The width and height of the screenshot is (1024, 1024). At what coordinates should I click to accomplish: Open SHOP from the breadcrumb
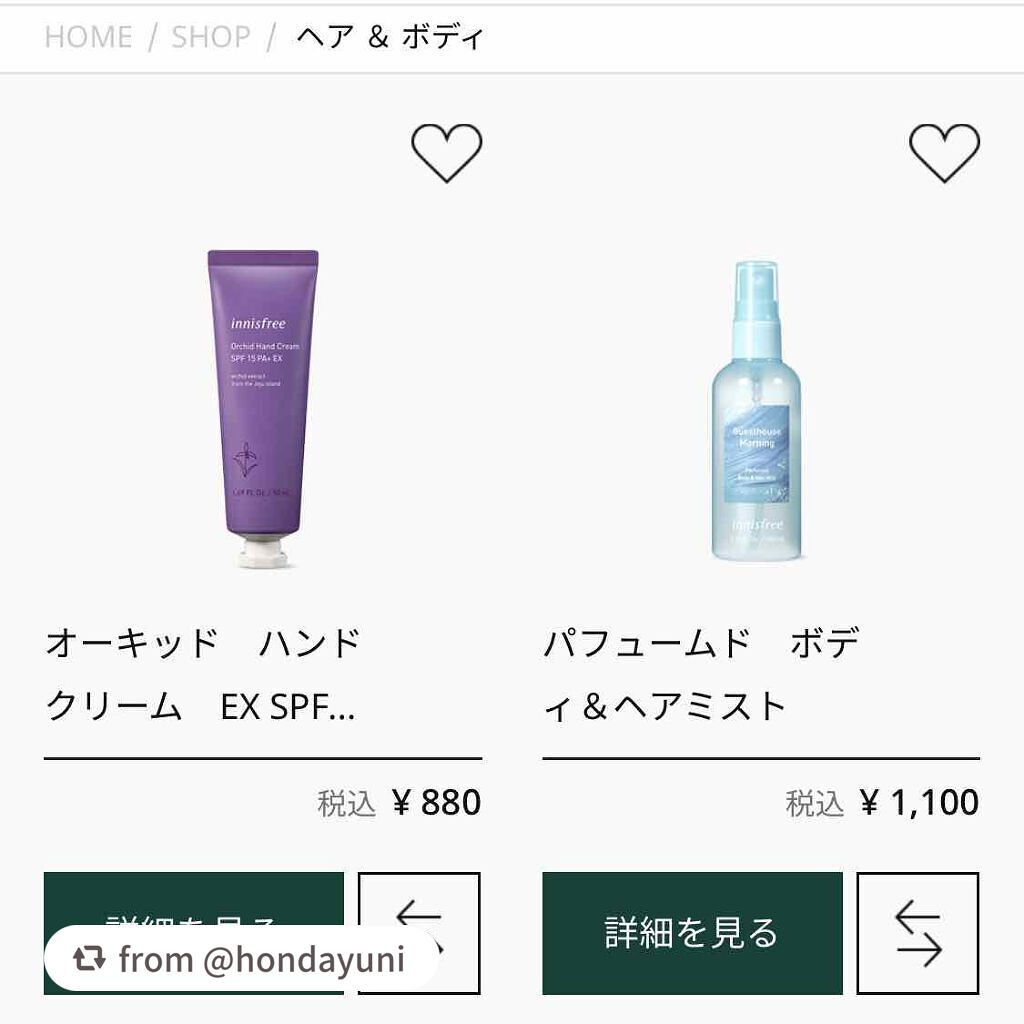(211, 37)
